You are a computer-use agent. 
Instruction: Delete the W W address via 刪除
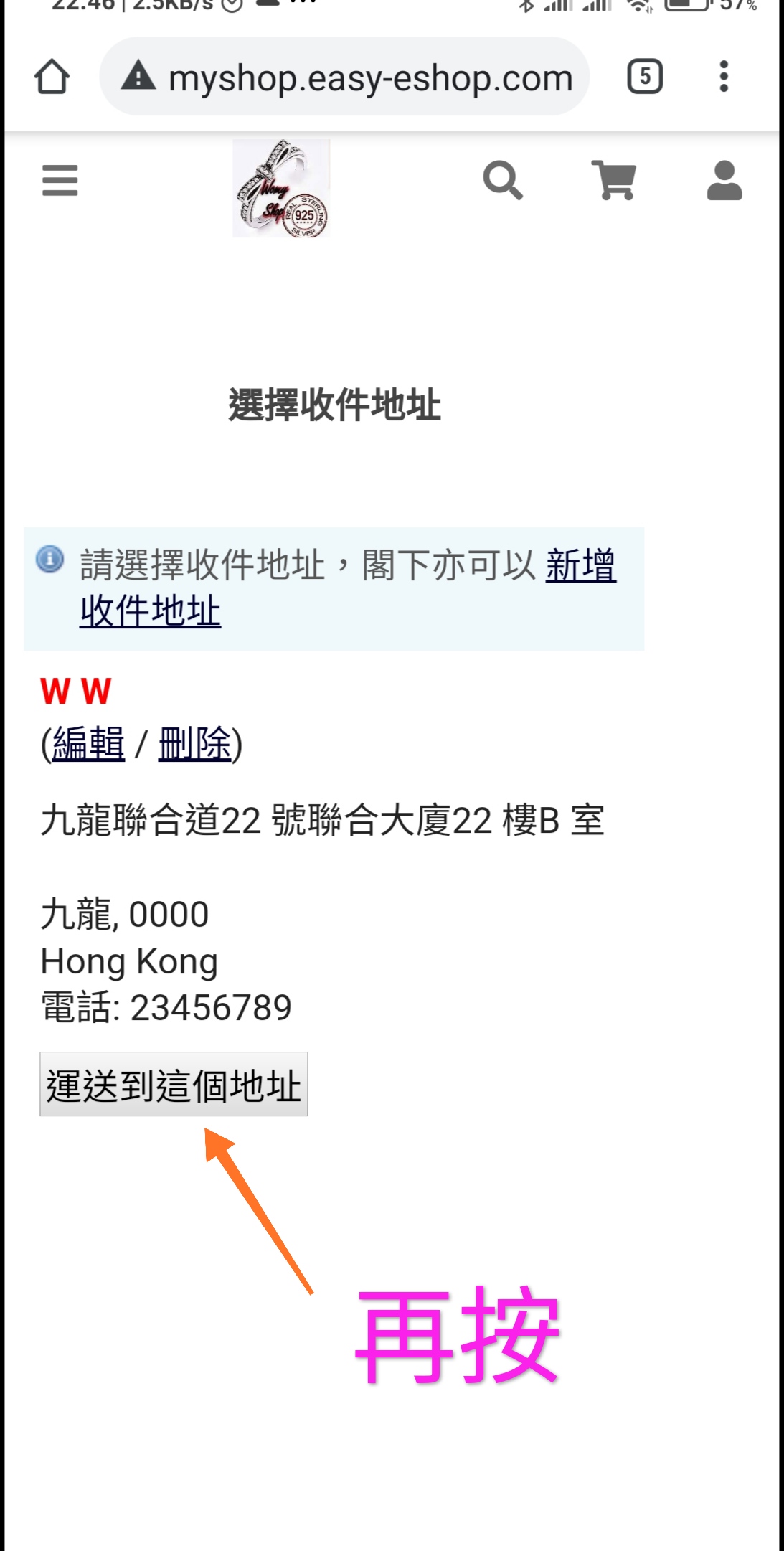tap(194, 743)
